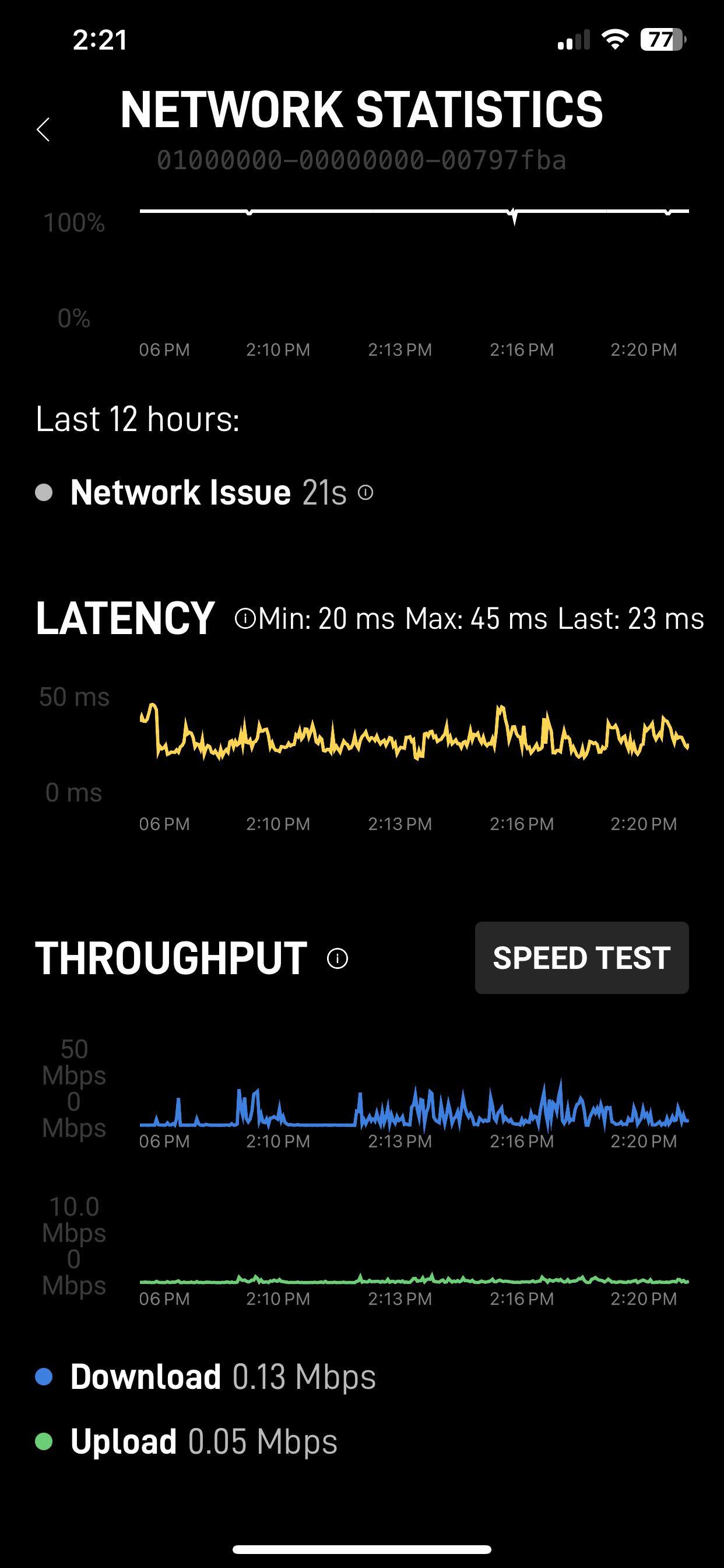Run the Speed Test
The image size is (724, 1568).
pos(581,957)
